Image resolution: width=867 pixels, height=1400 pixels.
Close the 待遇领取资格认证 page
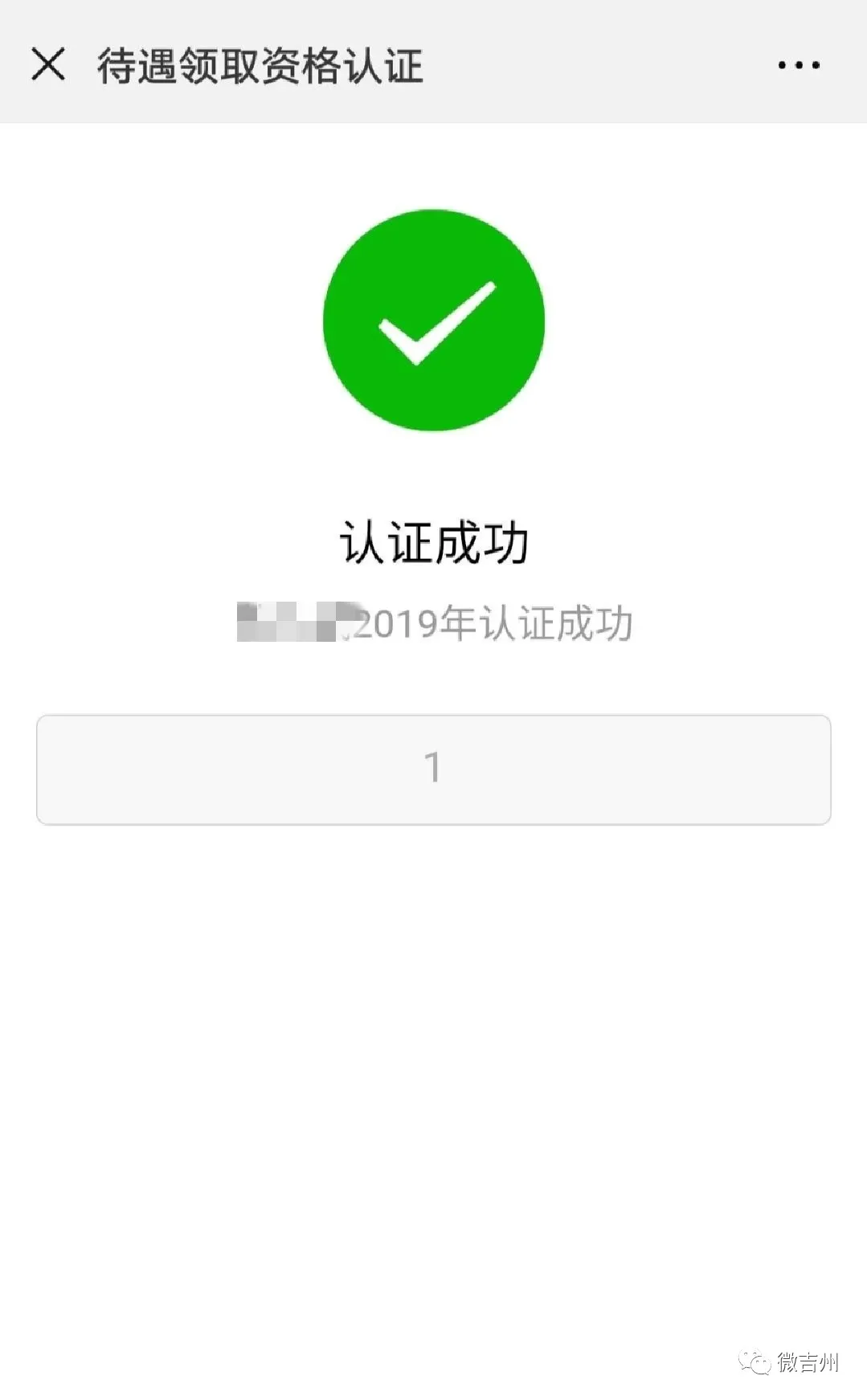[48, 64]
